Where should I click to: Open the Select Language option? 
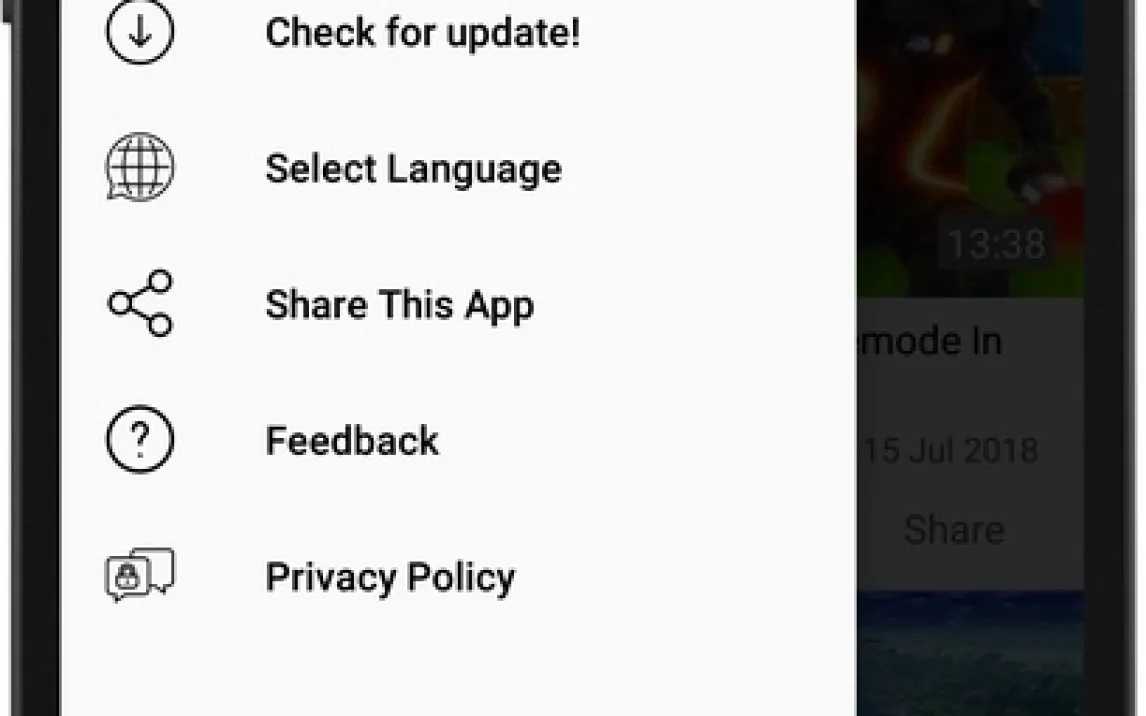pyautogui.click(x=412, y=168)
